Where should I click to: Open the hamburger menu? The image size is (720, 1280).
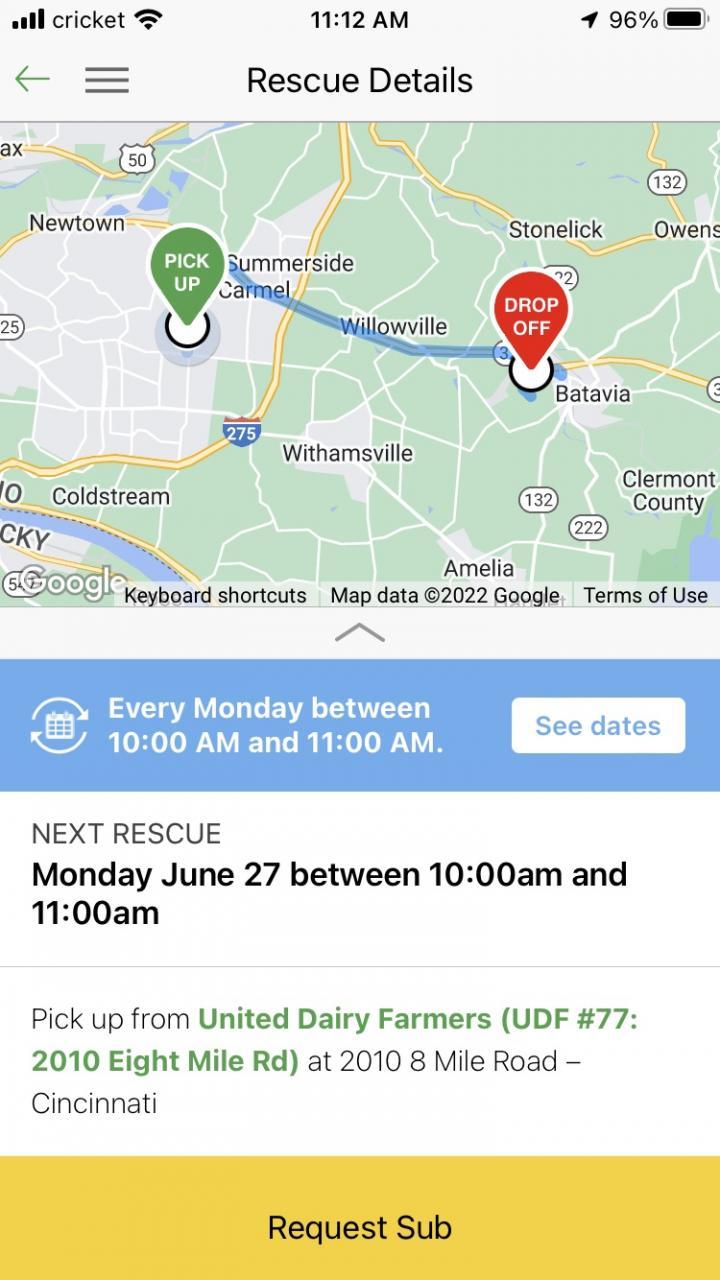(x=107, y=80)
